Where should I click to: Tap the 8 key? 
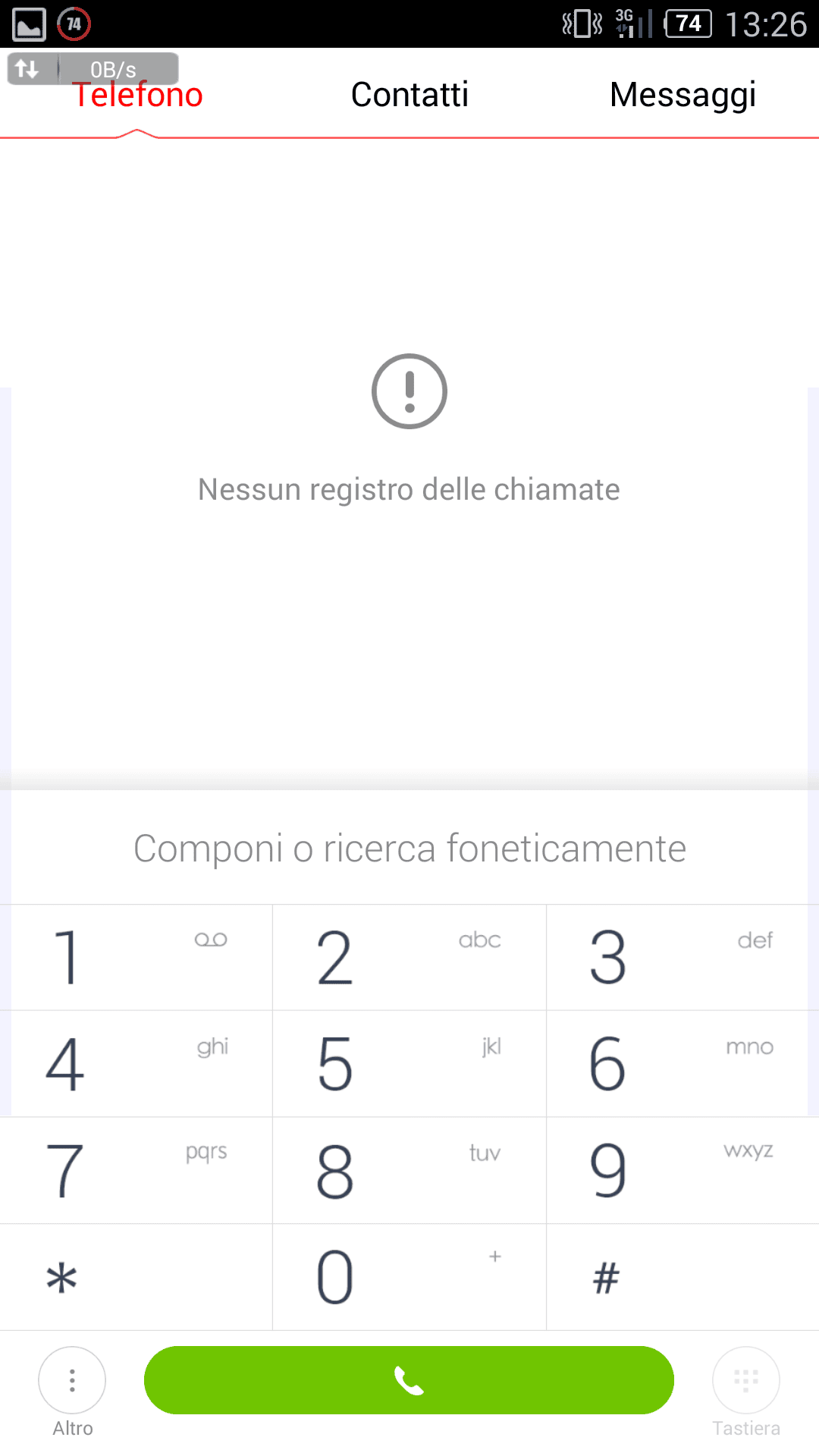409,1170
